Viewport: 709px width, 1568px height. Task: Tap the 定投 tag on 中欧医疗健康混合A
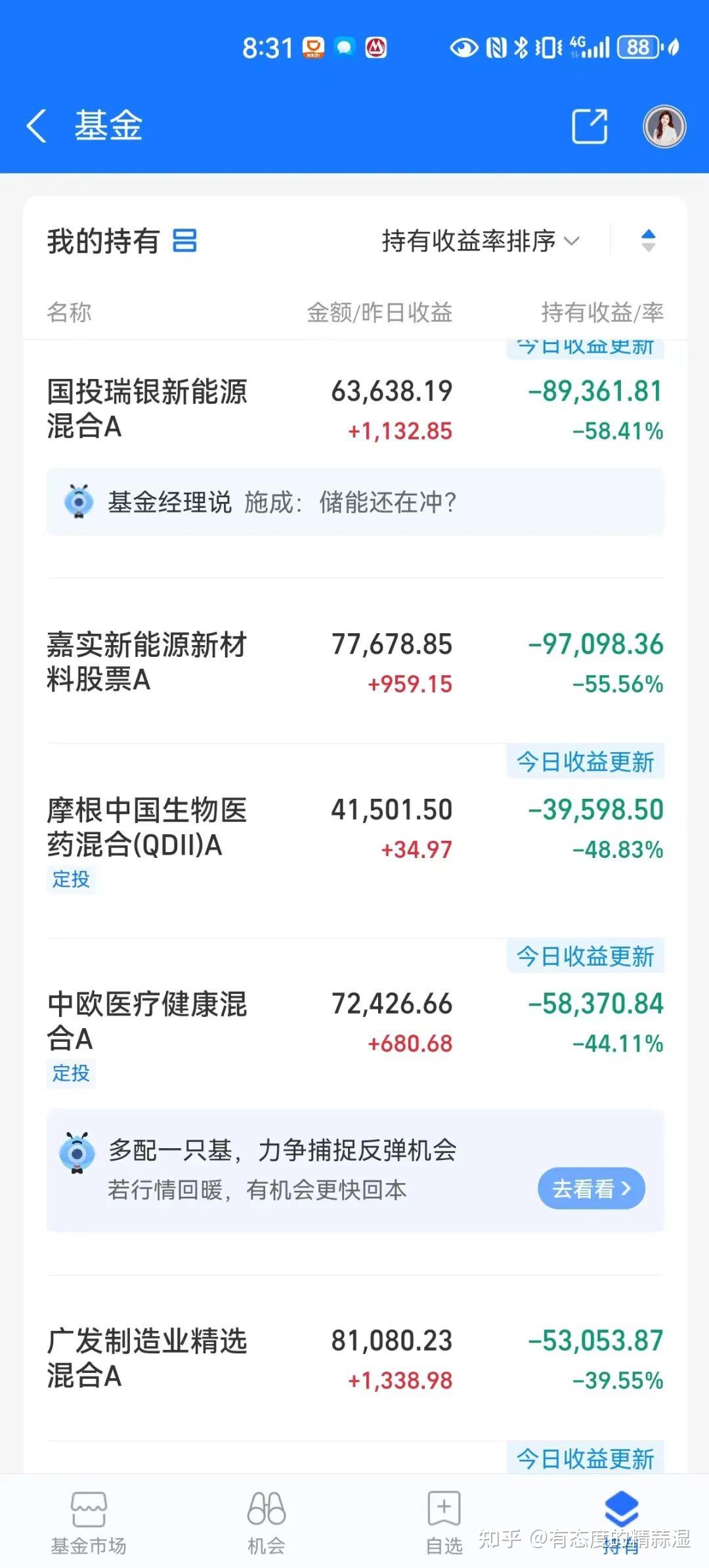coord(72,1073)
